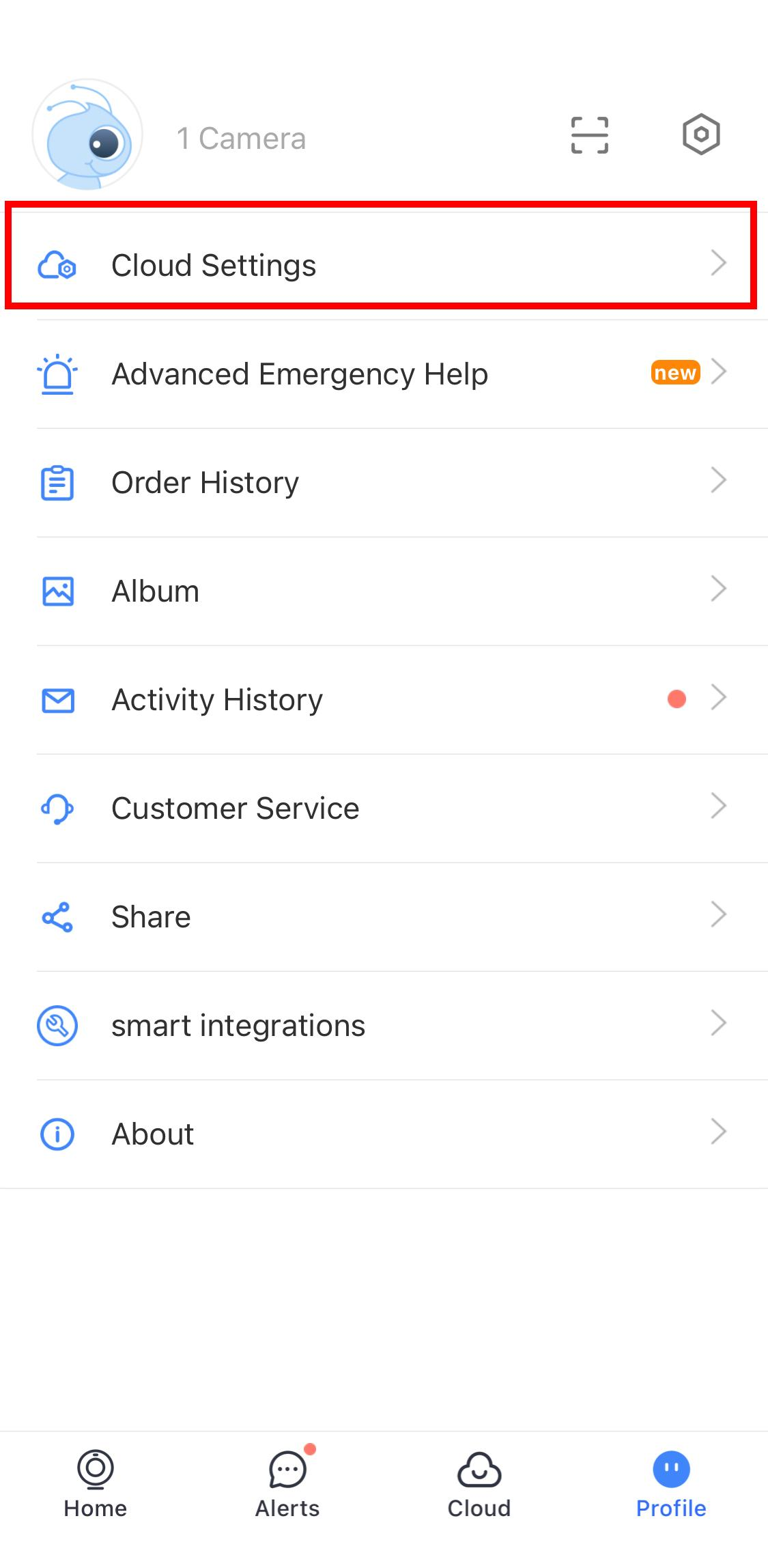Viewport: 768px width, 1568px height.
Task: Open Cloud Settings
Action: click(382, 265)
